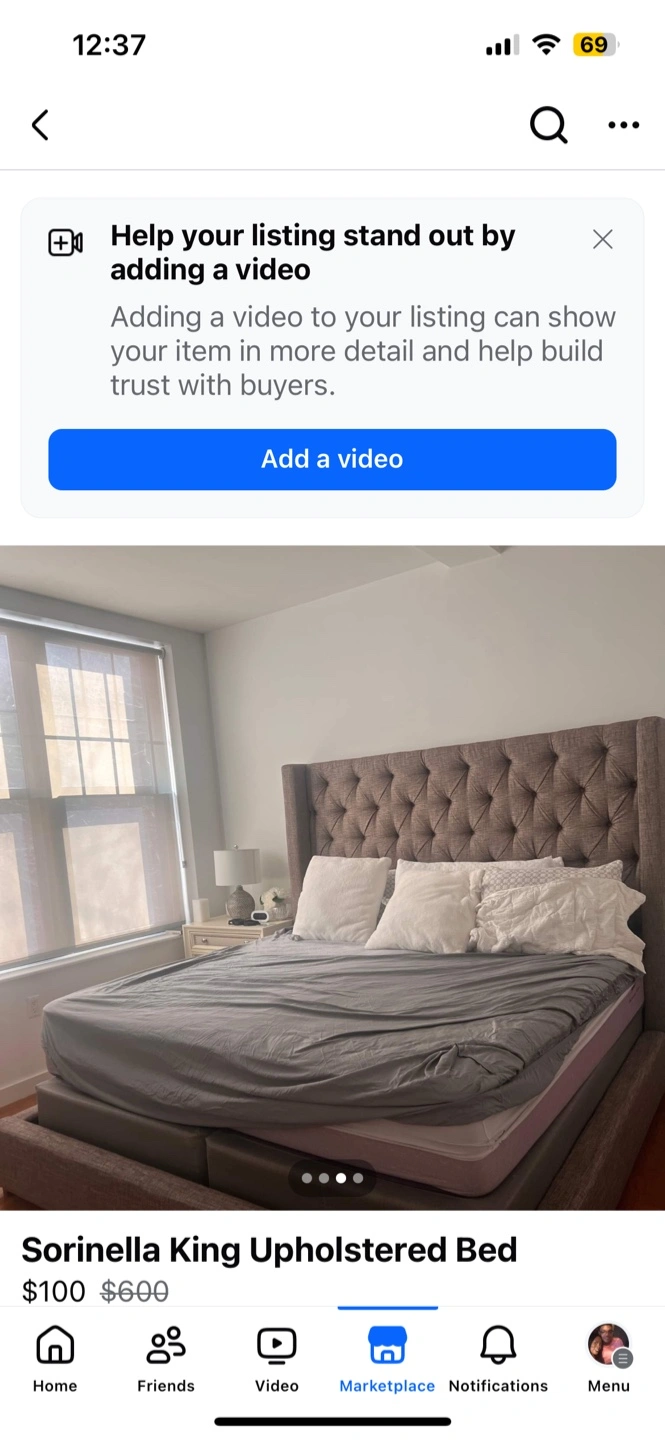Viewport: 665px width, 1440px height.
Task: Go back using the top-left arrow
Action: tap(40, 125)
